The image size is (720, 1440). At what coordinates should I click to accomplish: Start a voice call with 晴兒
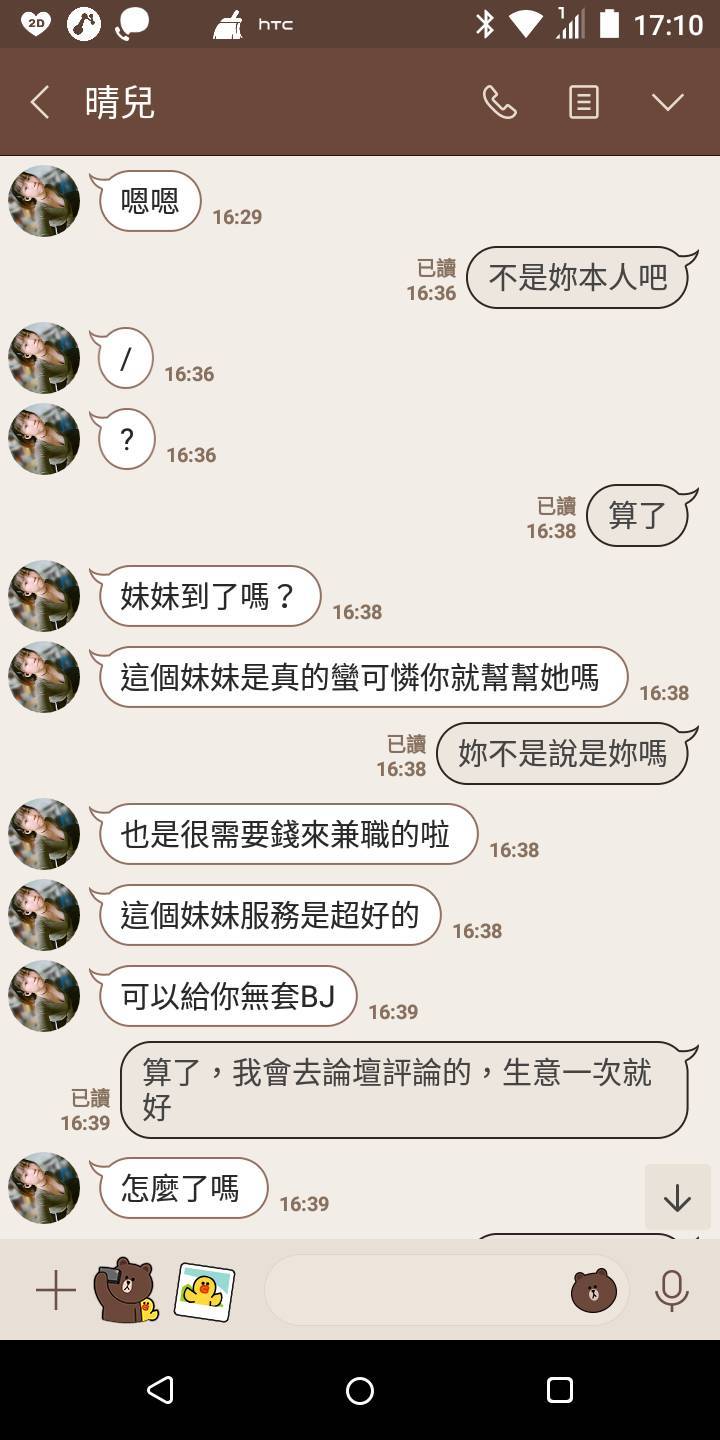click(499, 102)
